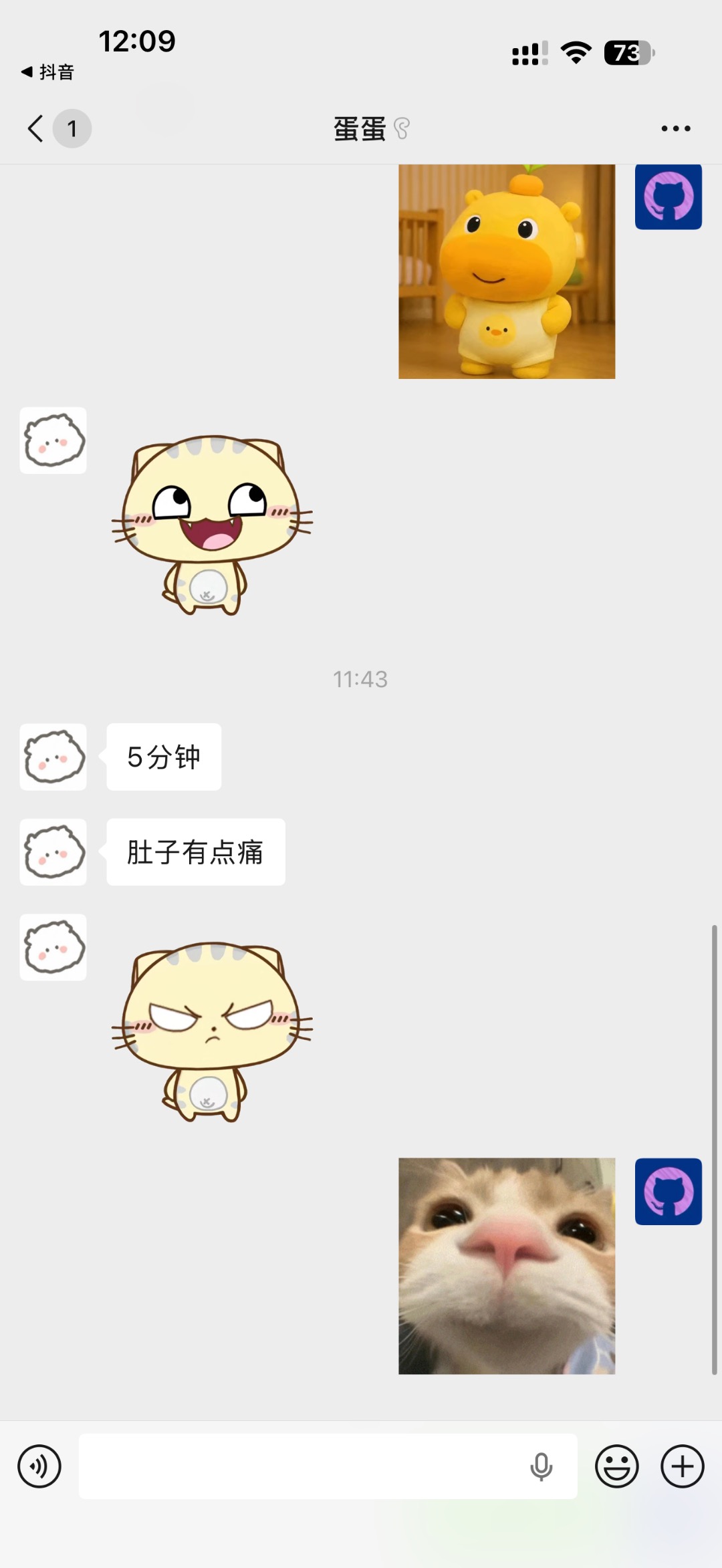Switch to voice message input

pyautogui.click(x=39, y=1466)
